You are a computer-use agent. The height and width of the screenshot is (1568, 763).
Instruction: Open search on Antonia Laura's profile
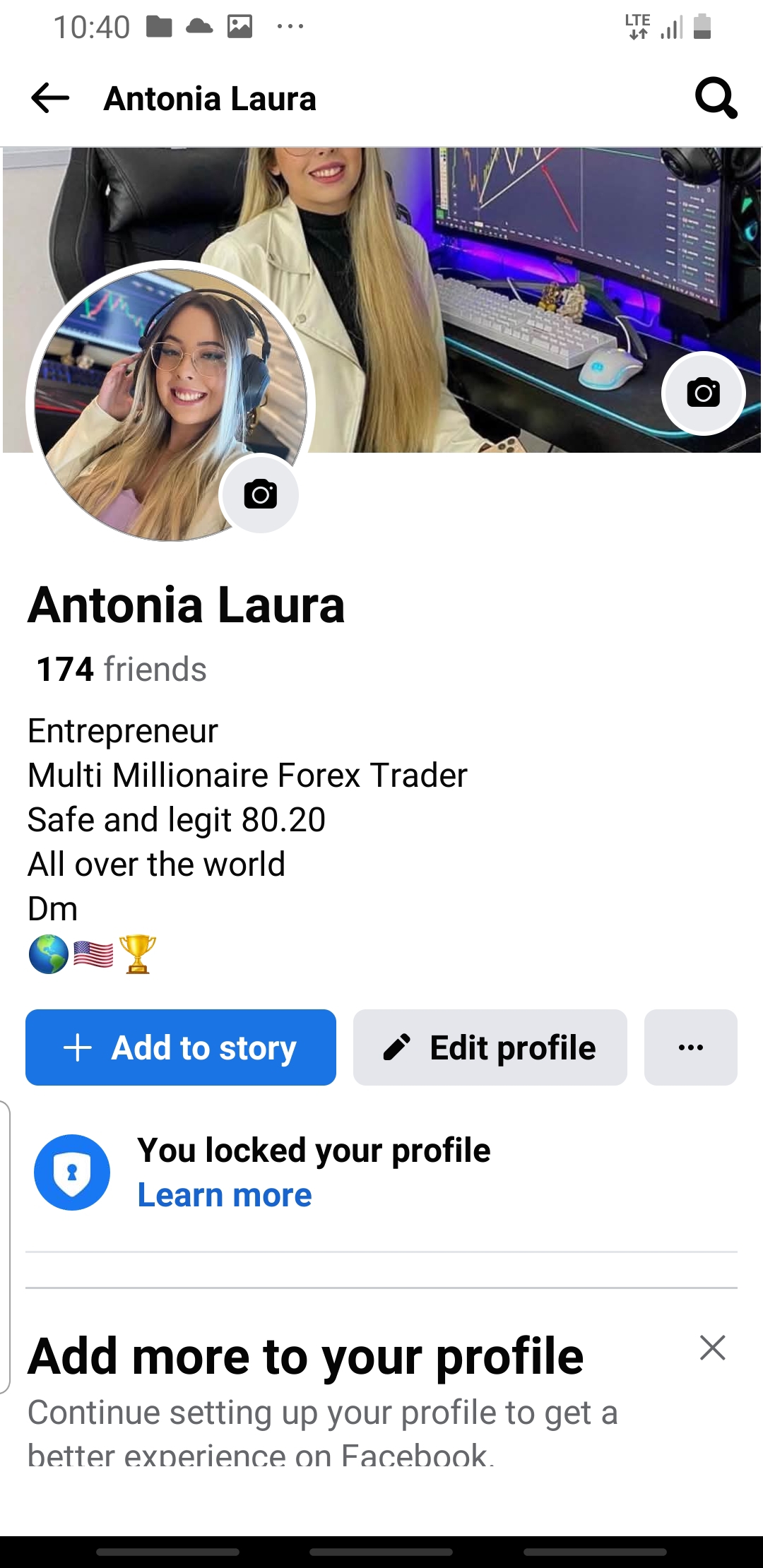pos(716,98)
